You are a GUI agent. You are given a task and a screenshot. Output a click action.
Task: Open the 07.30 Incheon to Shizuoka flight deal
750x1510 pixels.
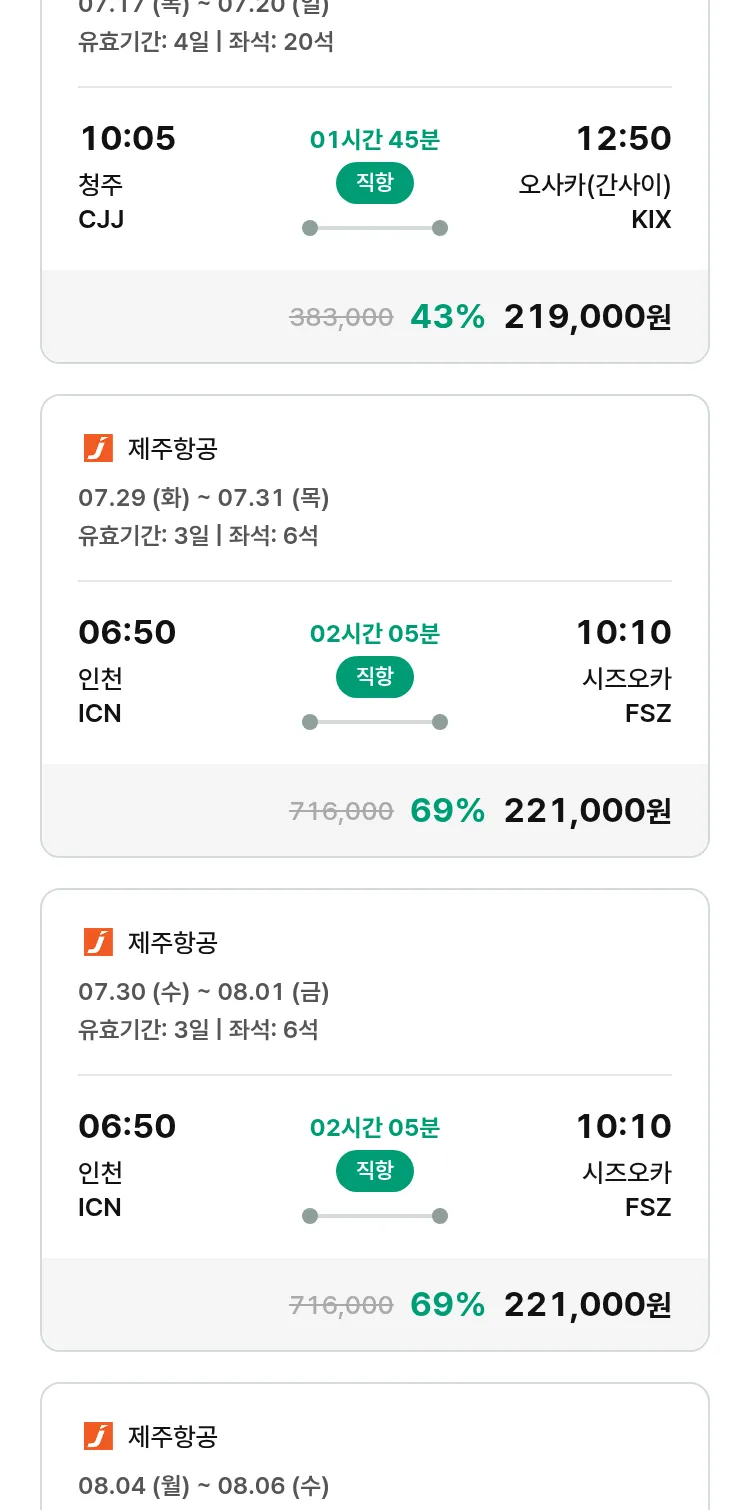tap(375, 1120)
